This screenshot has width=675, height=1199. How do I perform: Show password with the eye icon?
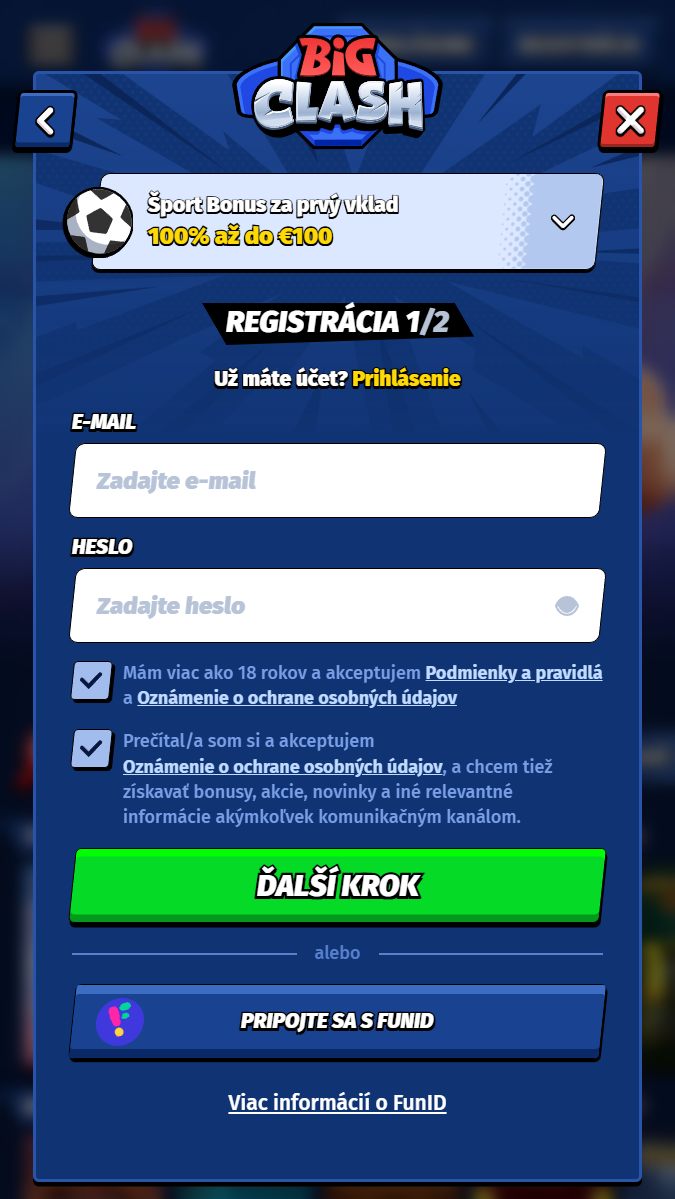click(567, 606)
